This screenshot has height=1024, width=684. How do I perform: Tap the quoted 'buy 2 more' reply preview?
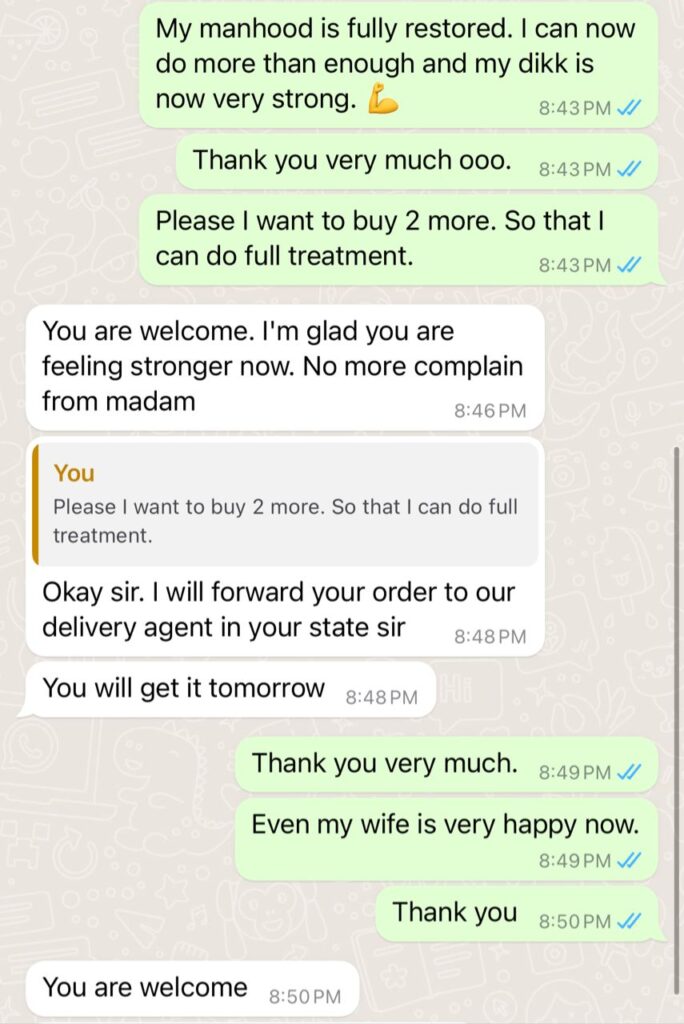(285, 506)
